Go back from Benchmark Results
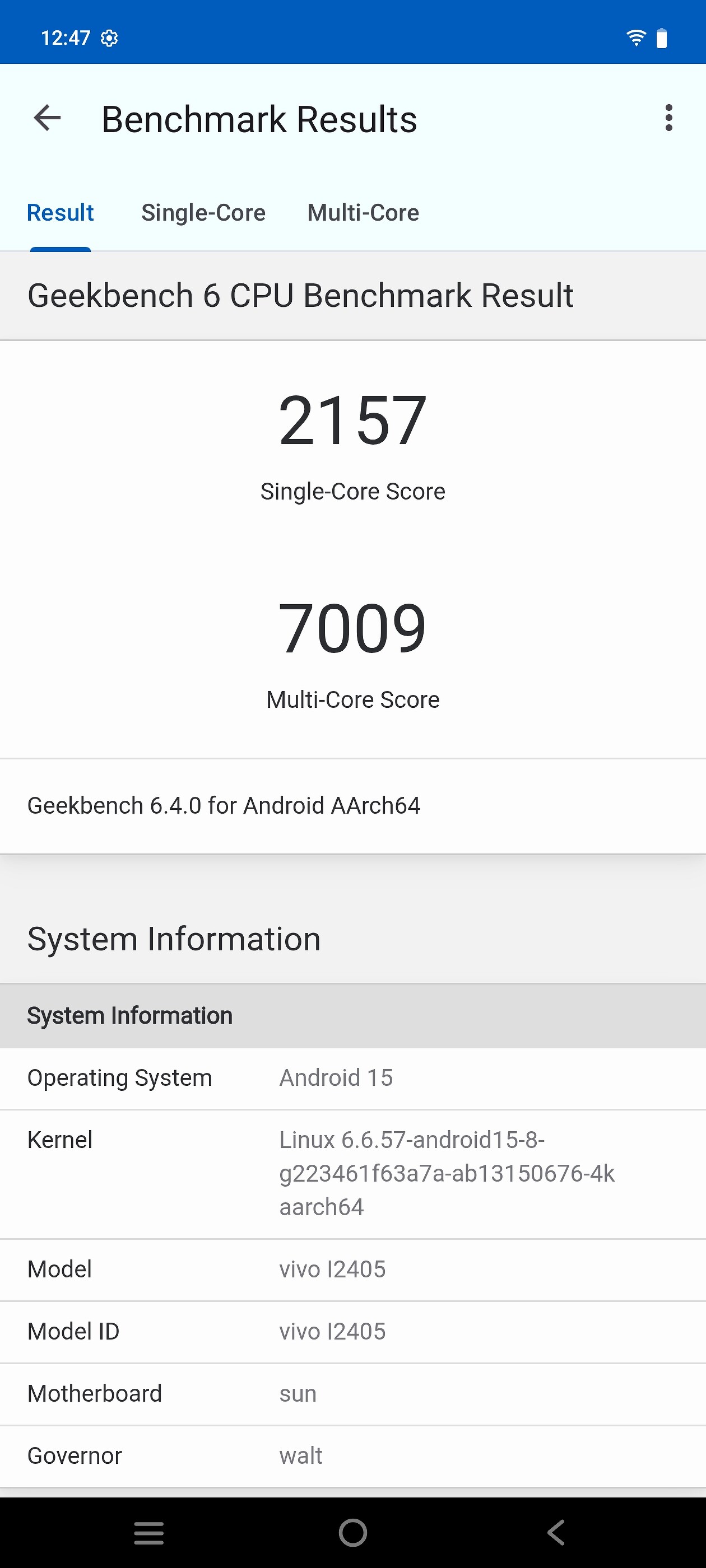 click(x=48, y=118)
